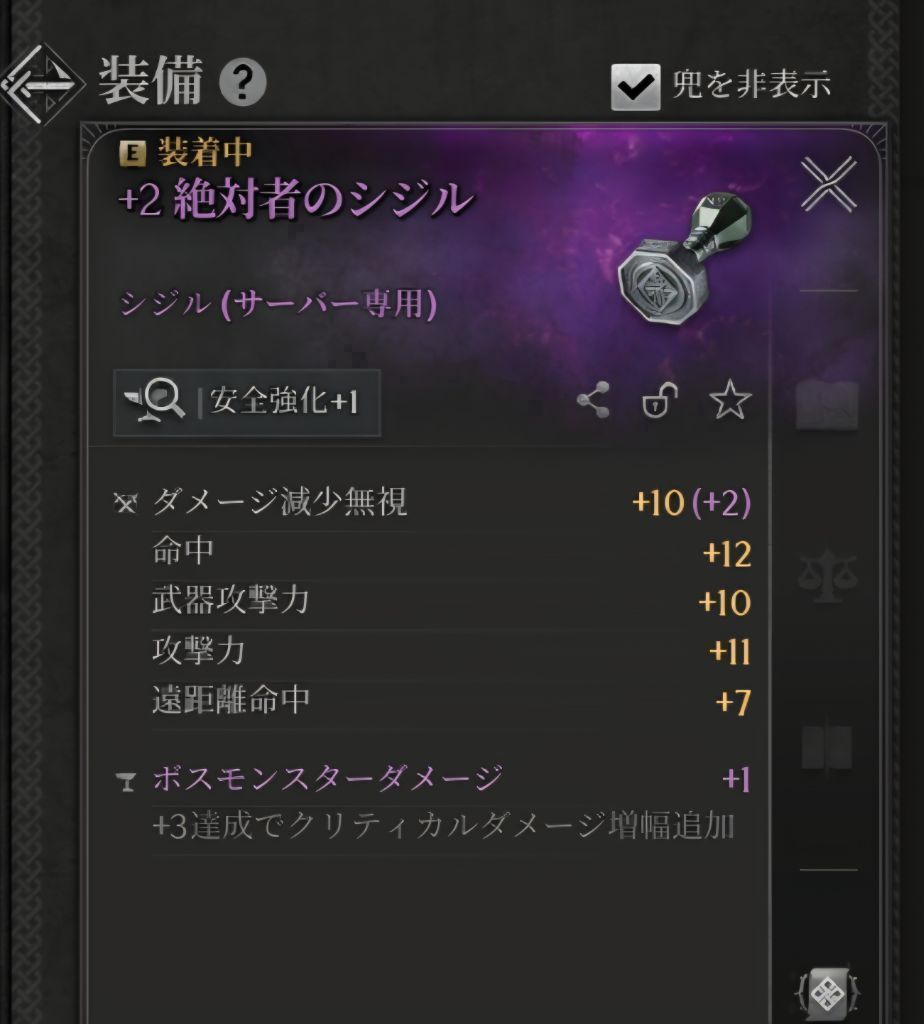Image resolution: width=924 pixels, height=1024 pixels.
Task: Toggle the 兜を非表示 checkbox
Action: (x=635, y=87)
